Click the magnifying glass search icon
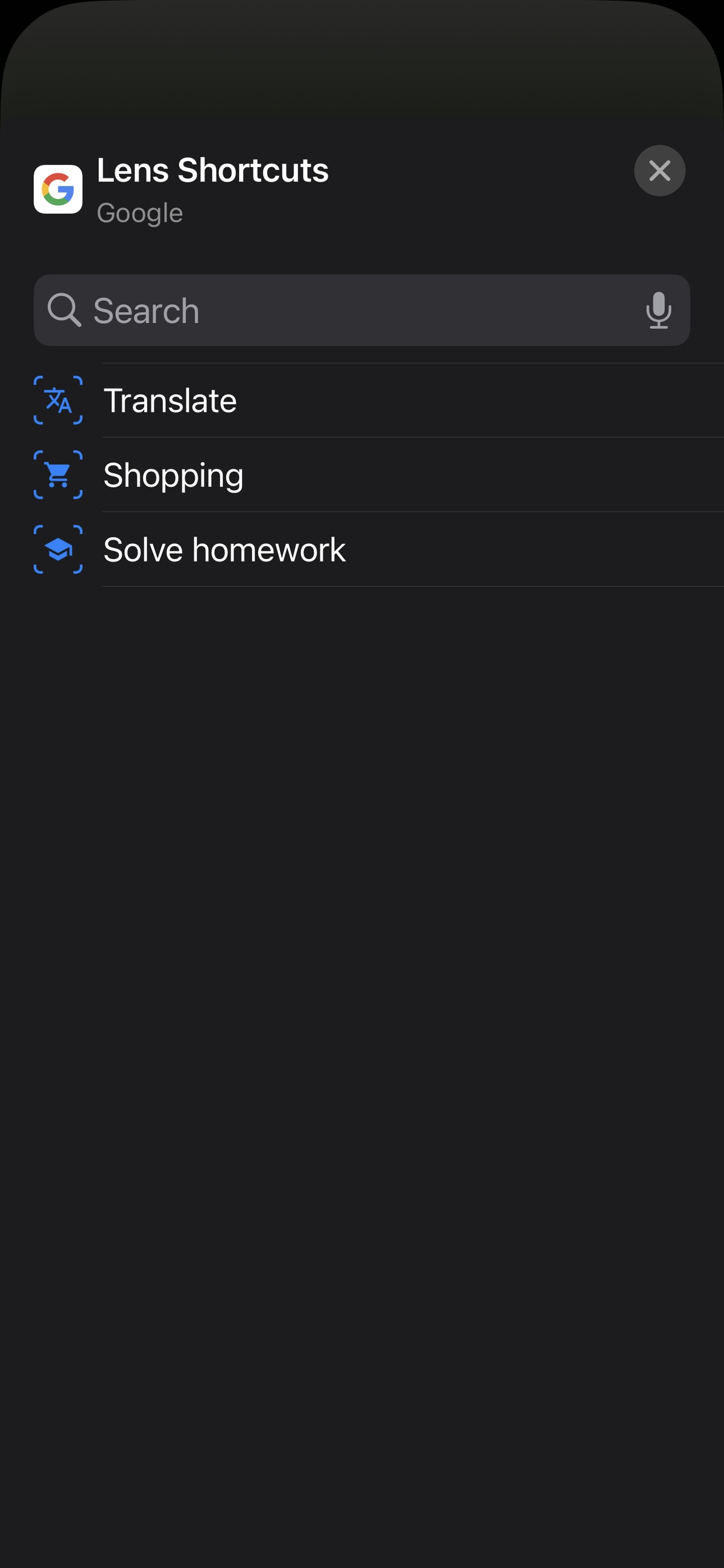 [x=65, y=311]
